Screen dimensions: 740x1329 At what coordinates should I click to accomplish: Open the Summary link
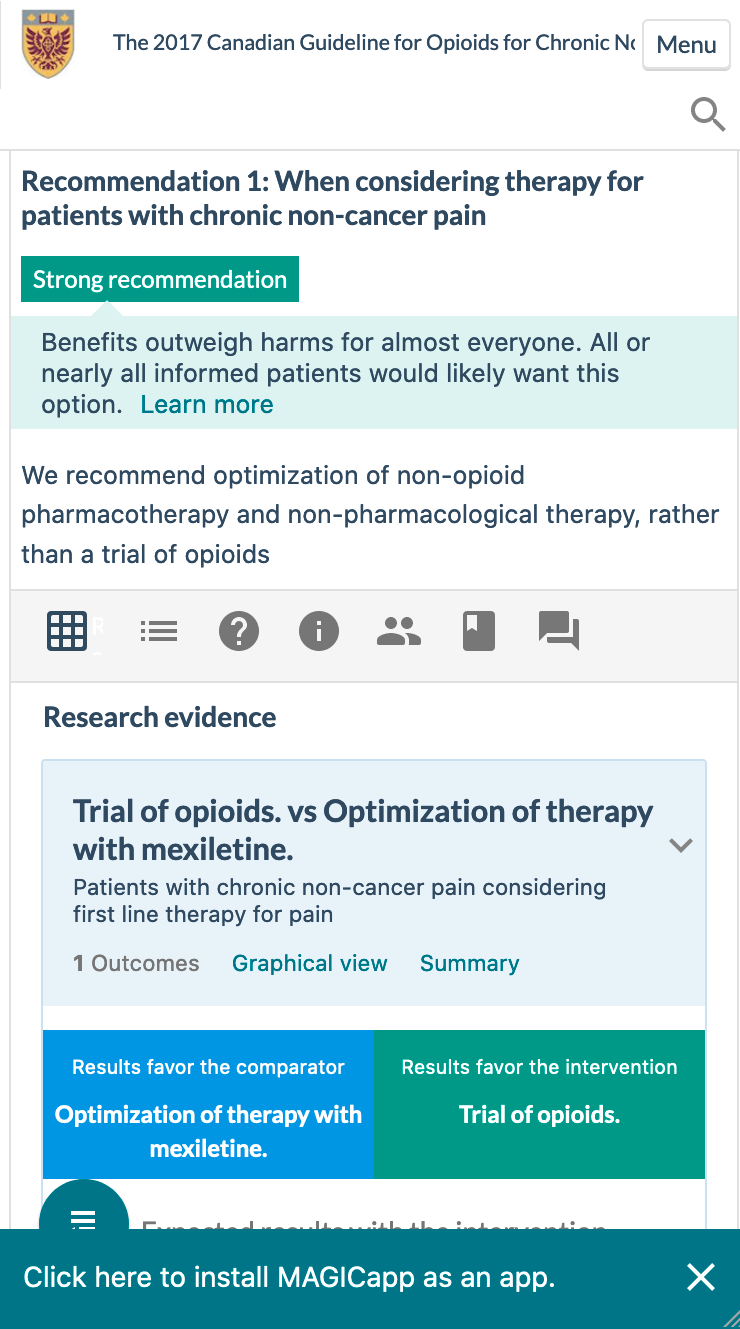click(x=469, y=964)
